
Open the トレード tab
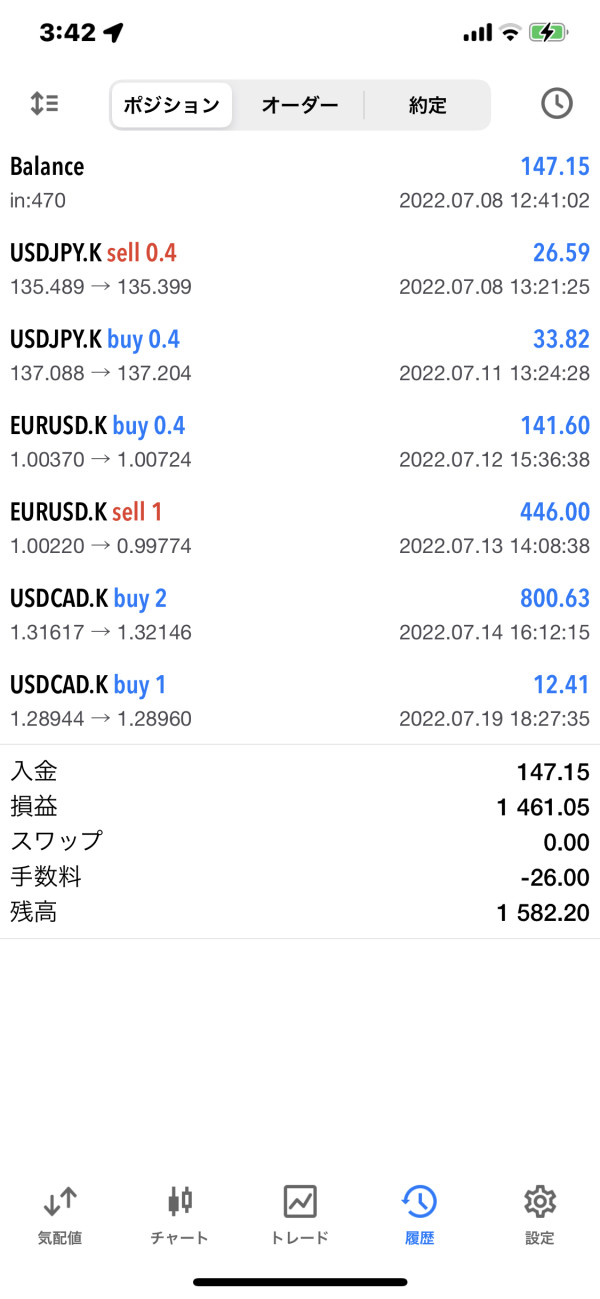[x=300, y=1214]
